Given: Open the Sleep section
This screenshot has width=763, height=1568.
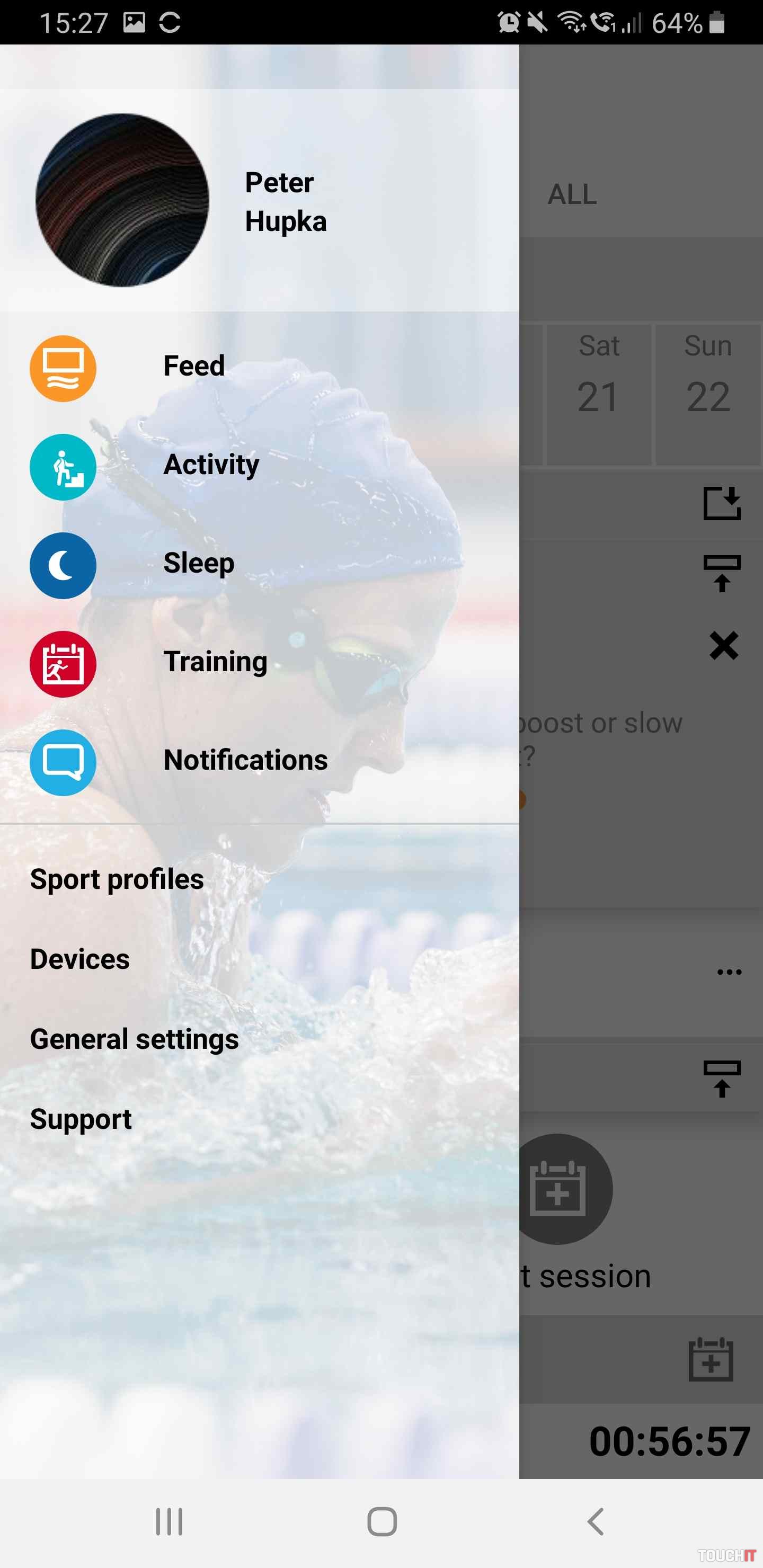Looking at the screenshot, I should 199,564.
